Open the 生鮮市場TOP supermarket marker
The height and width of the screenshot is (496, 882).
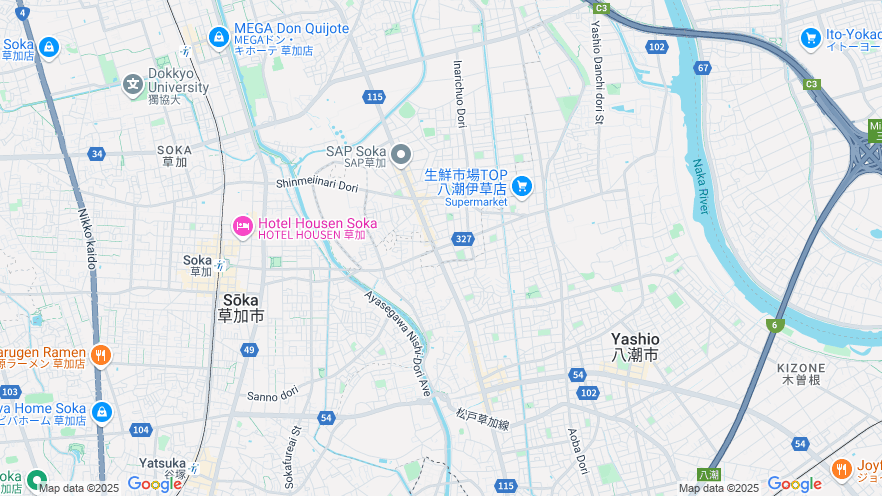(521, 186)
